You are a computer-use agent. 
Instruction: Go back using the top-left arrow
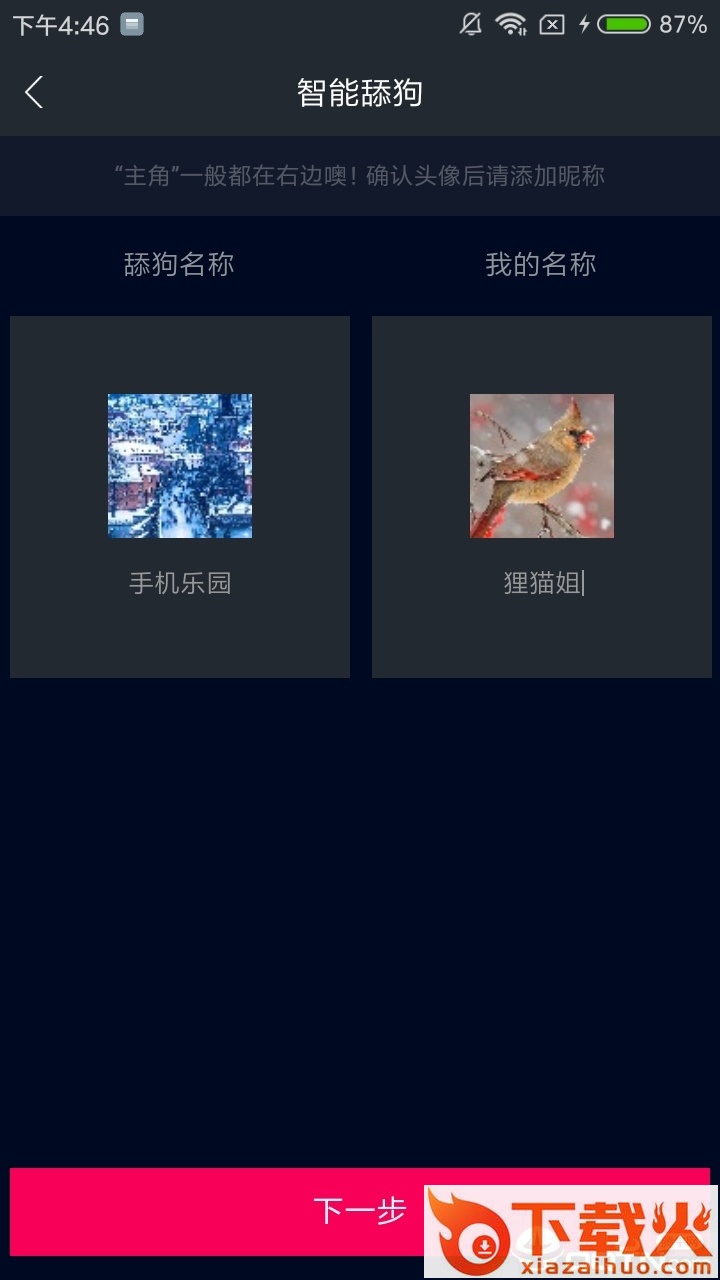[34, 93]
